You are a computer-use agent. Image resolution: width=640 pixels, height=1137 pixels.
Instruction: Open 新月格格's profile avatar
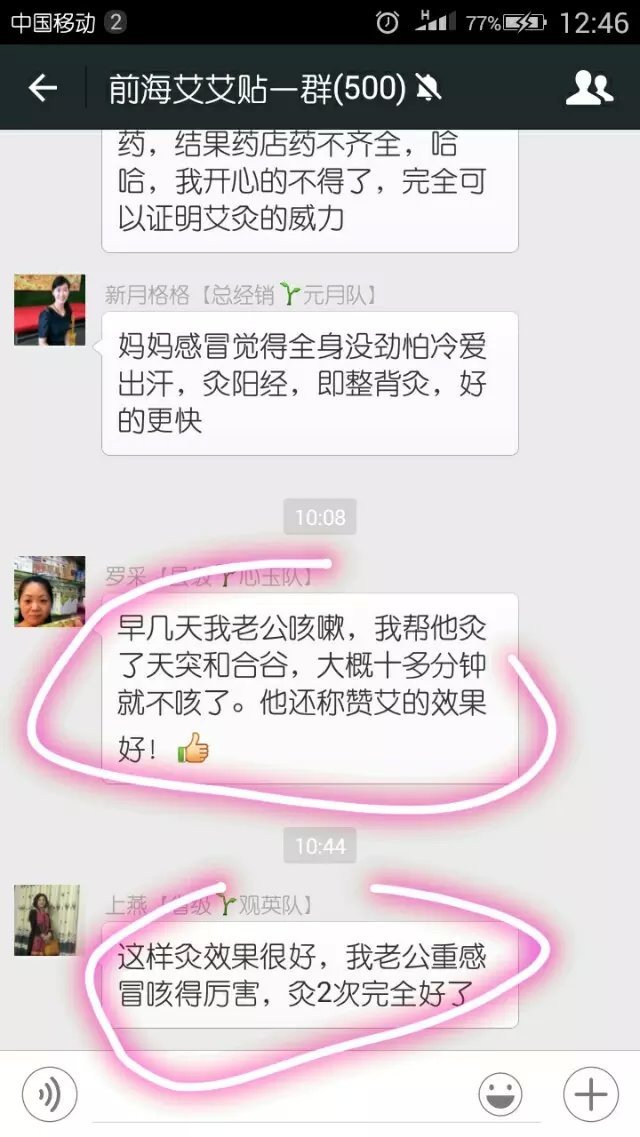(x=49, y=310)
